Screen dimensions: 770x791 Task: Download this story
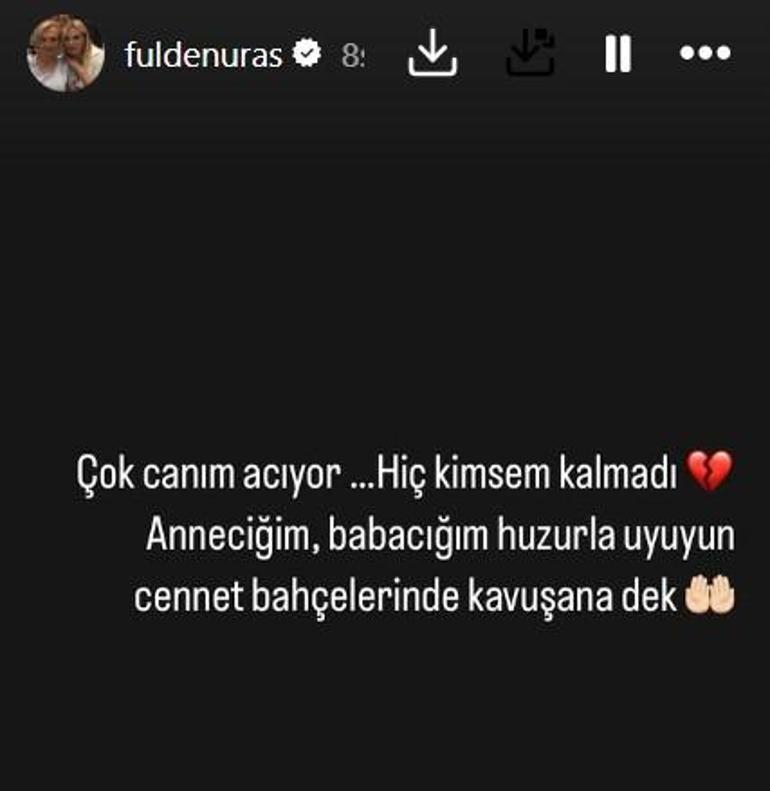click(x=432, y=54)
